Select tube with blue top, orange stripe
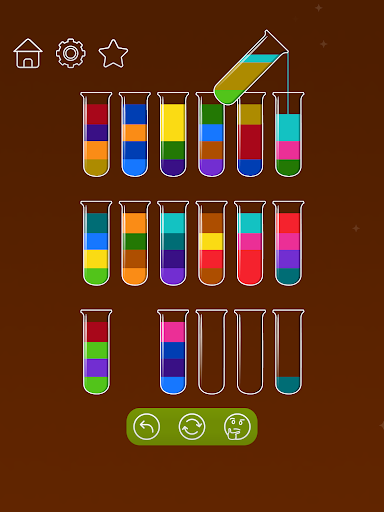The width and height of the screenshot is (384, 512). tap(135, 134)
